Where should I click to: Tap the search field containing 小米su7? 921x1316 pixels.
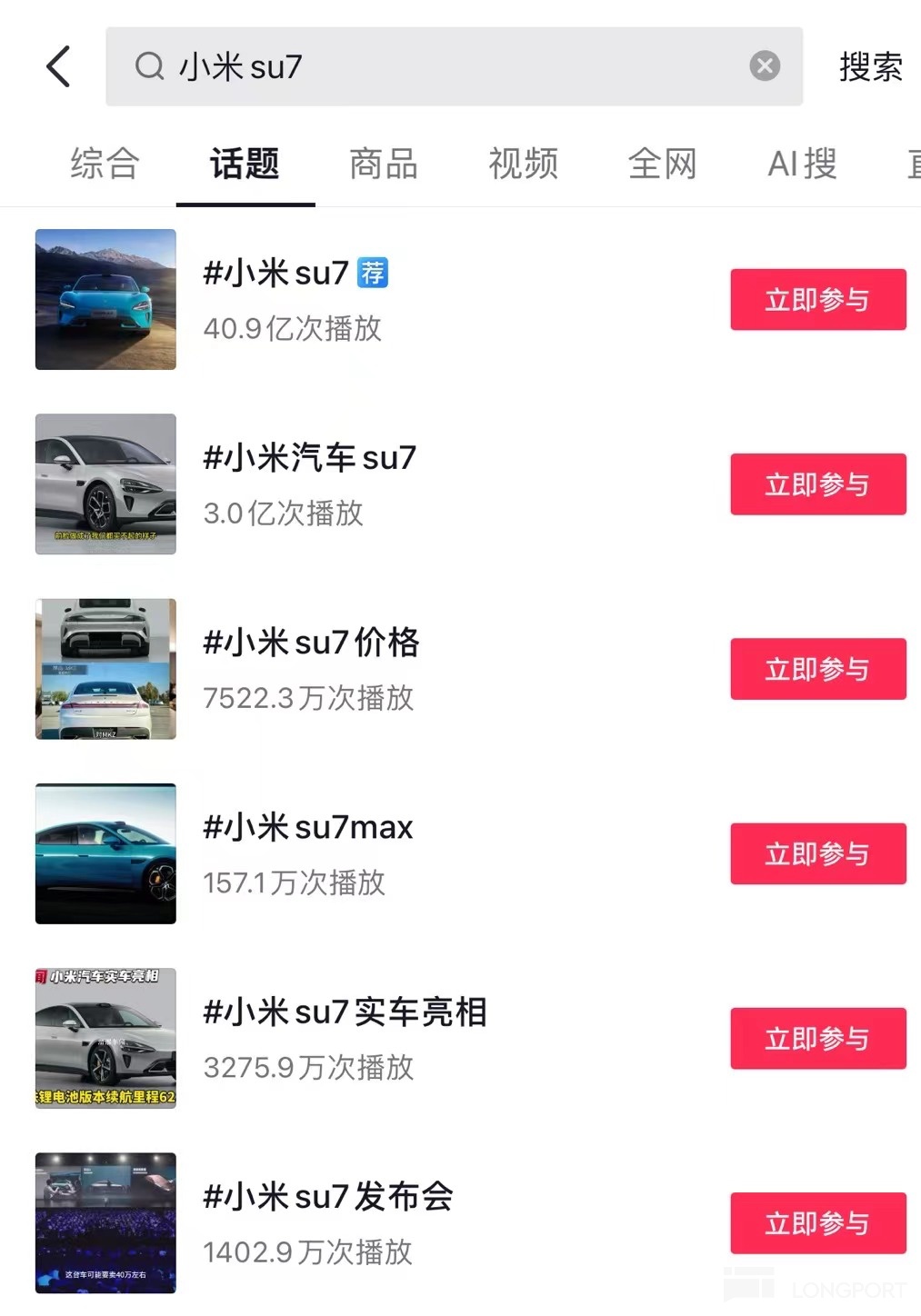click(x=436, y=66)
